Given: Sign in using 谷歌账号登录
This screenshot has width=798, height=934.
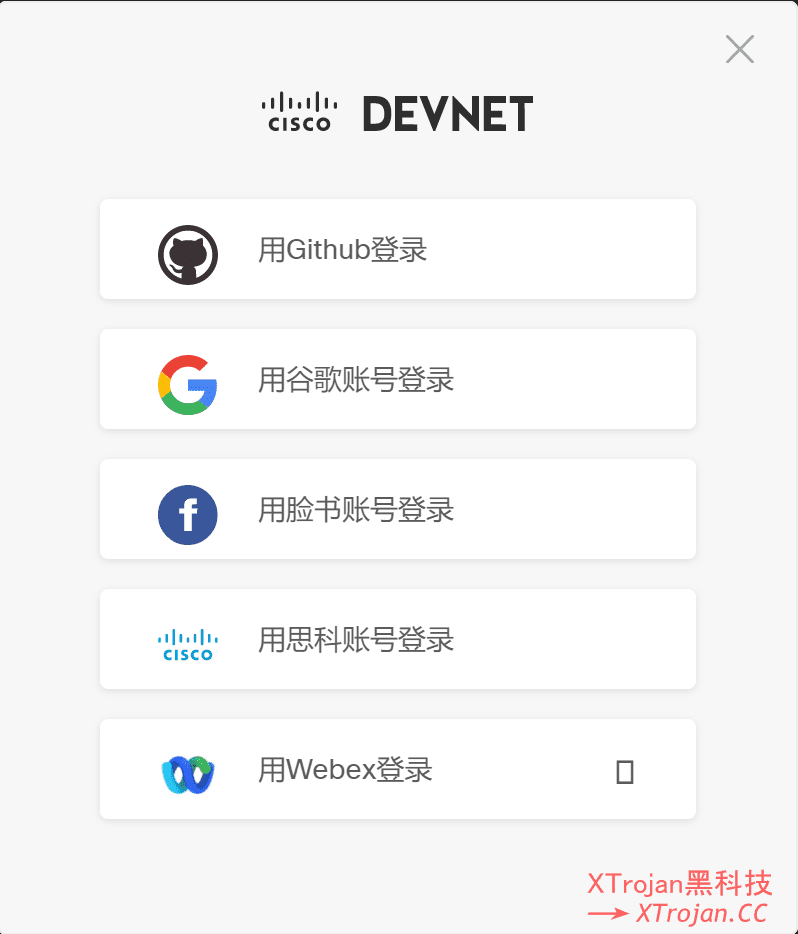Looking at the screenshot, I should [397, 379].
